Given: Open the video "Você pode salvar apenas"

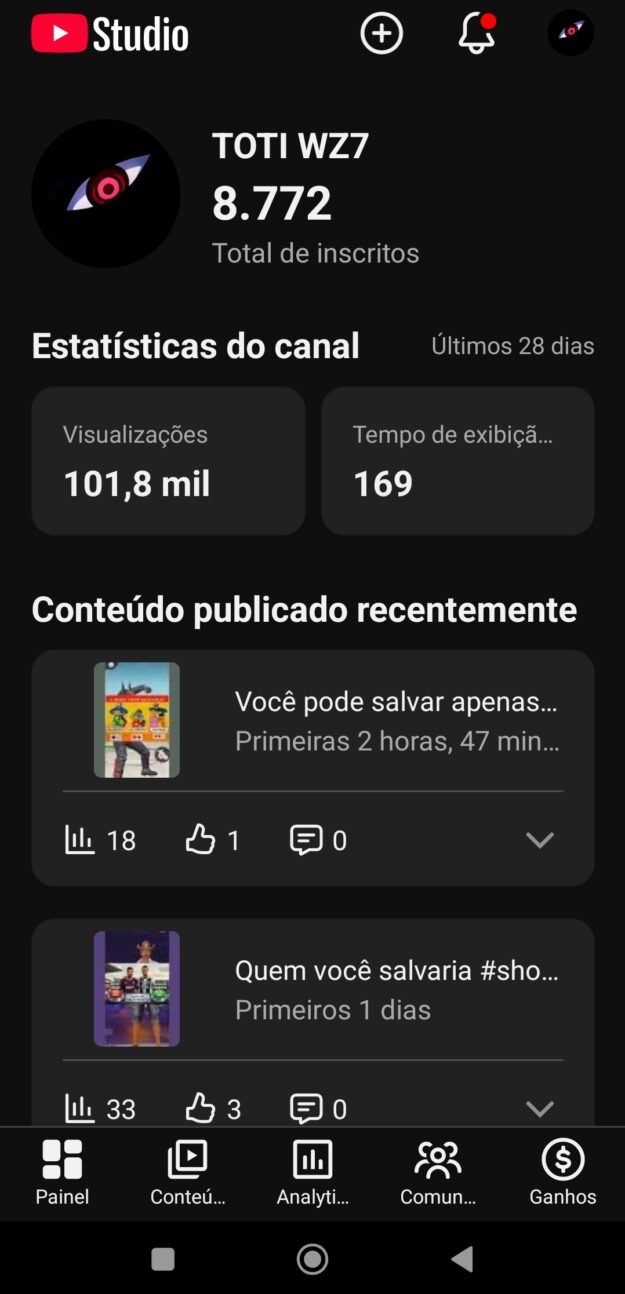Looking at the screenshot, I should click(x=396, y=720).
